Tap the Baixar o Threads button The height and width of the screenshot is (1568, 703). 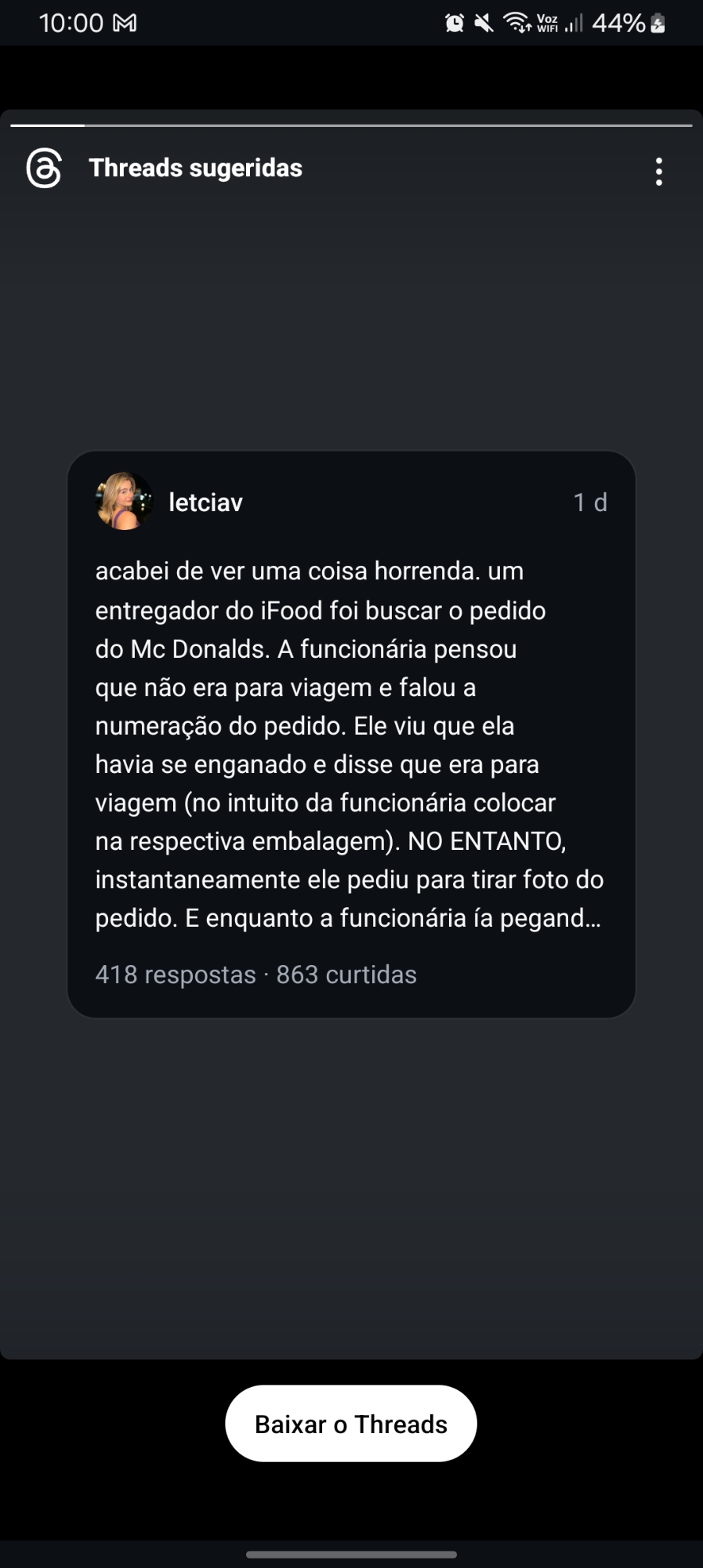point(351,1424)
